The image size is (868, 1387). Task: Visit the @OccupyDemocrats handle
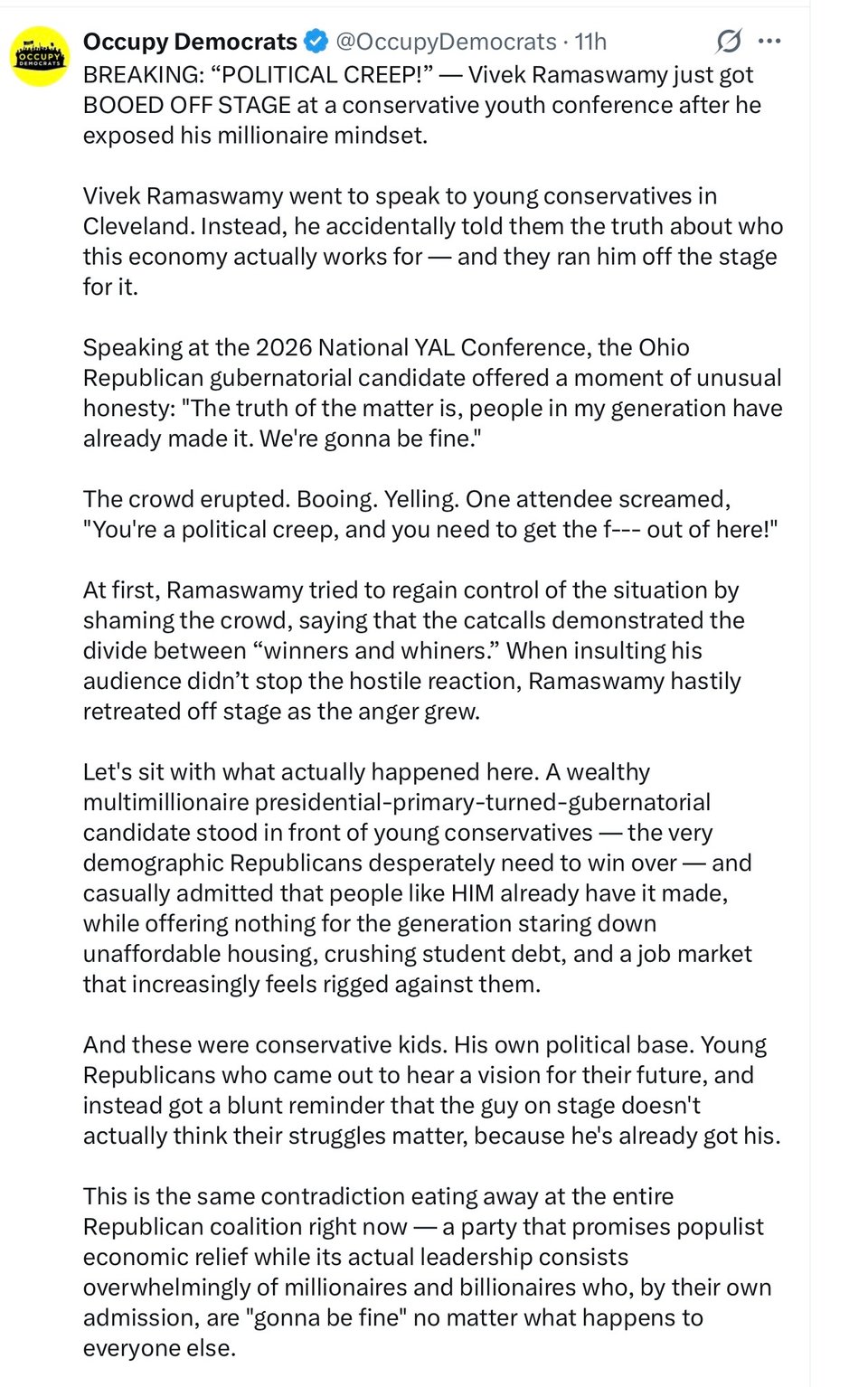pos(446,42)
